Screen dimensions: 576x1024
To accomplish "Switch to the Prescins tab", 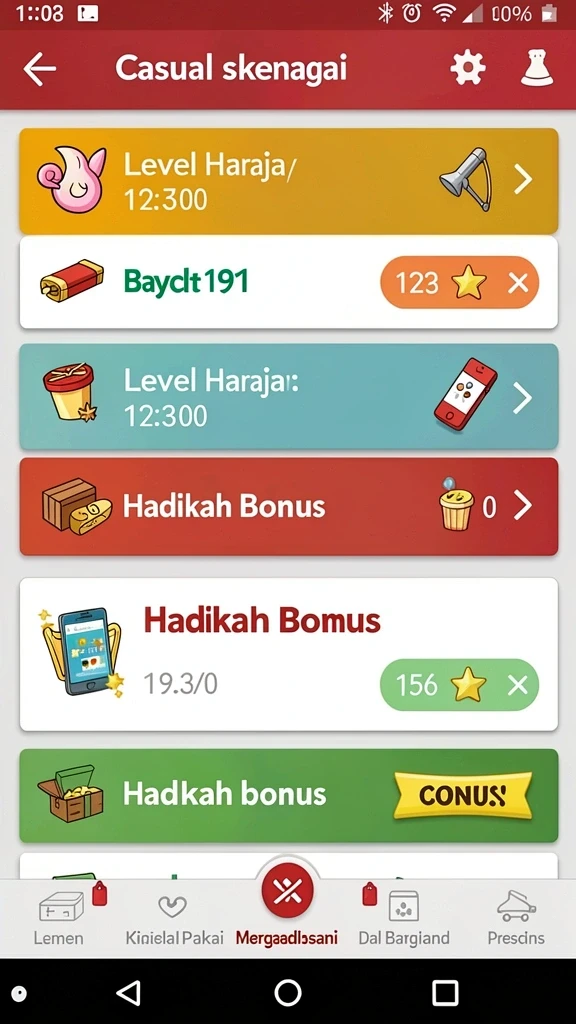I will (516, 917).
